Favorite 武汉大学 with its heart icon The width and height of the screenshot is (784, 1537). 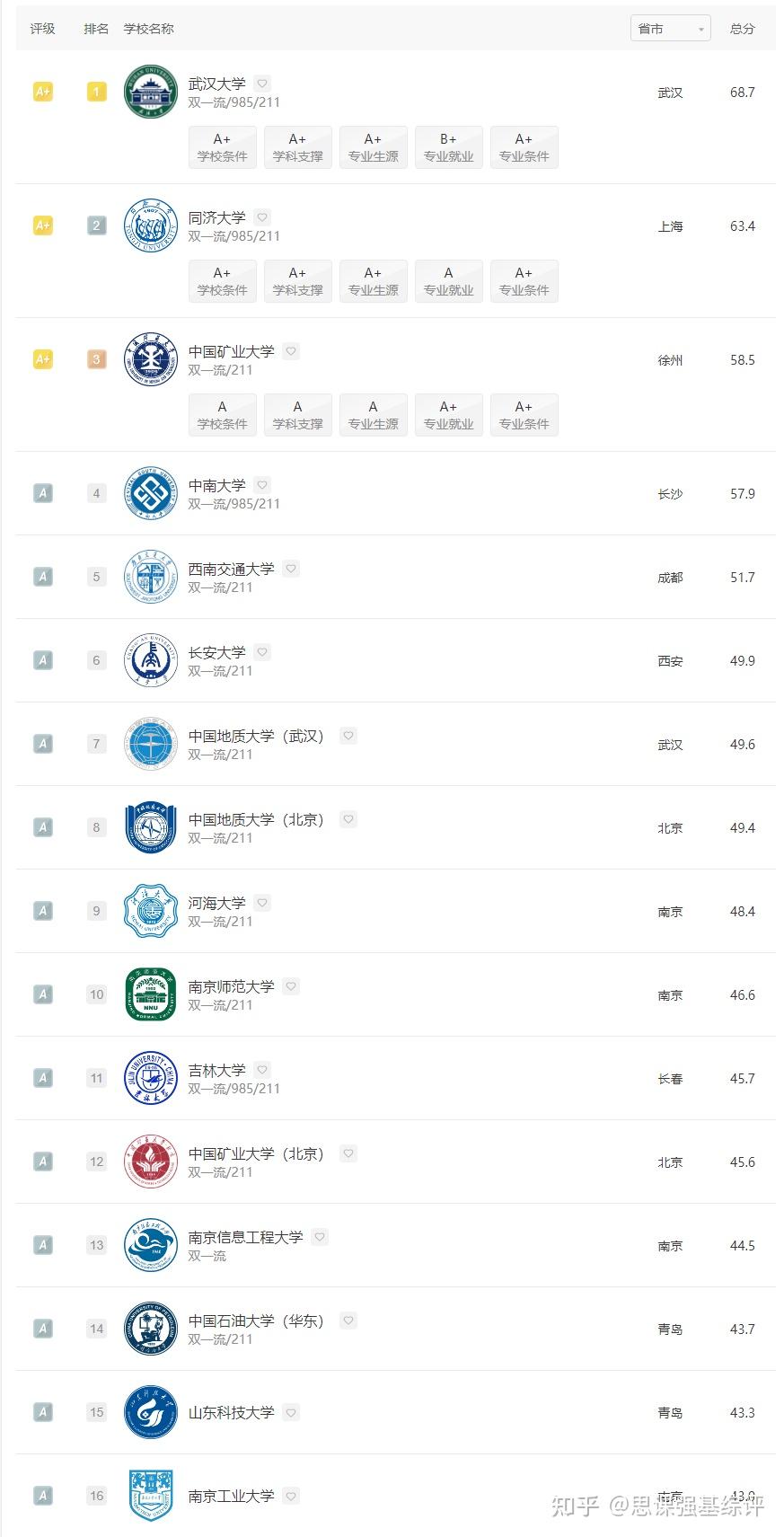coord(262,84)
